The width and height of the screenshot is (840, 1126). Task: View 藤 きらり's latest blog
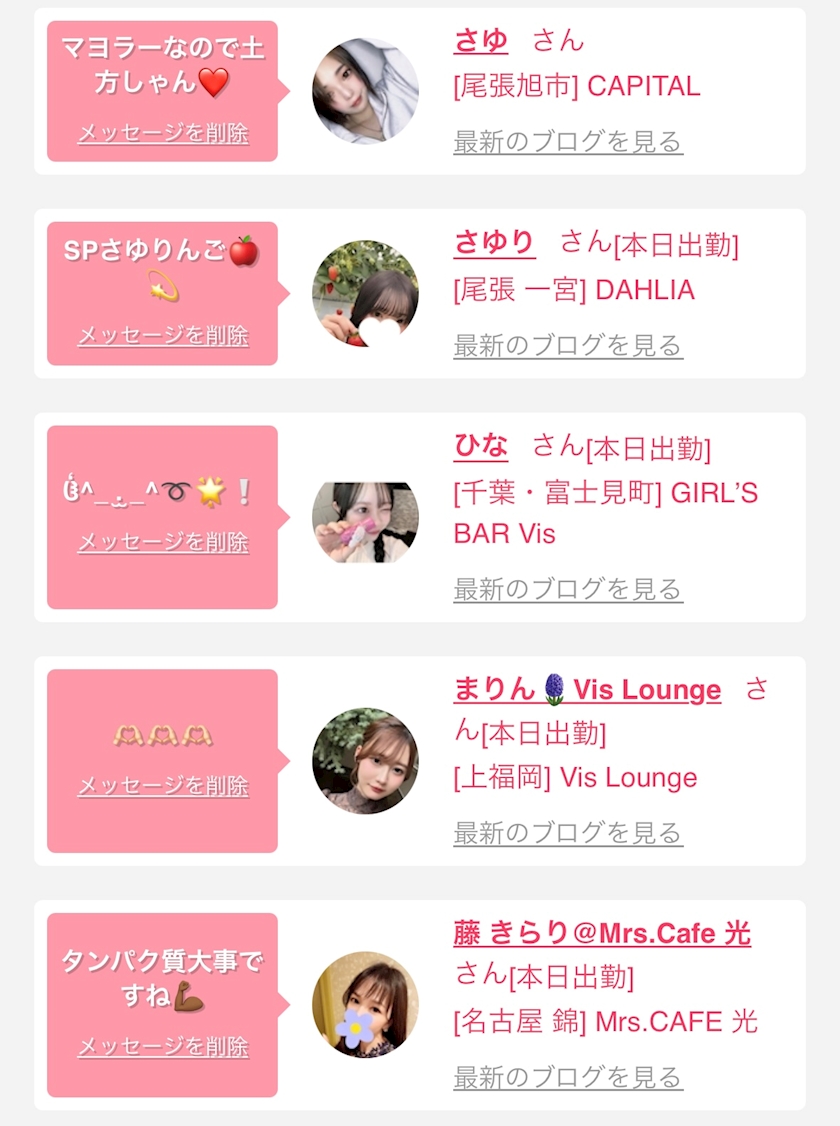tap(568, 1077)
